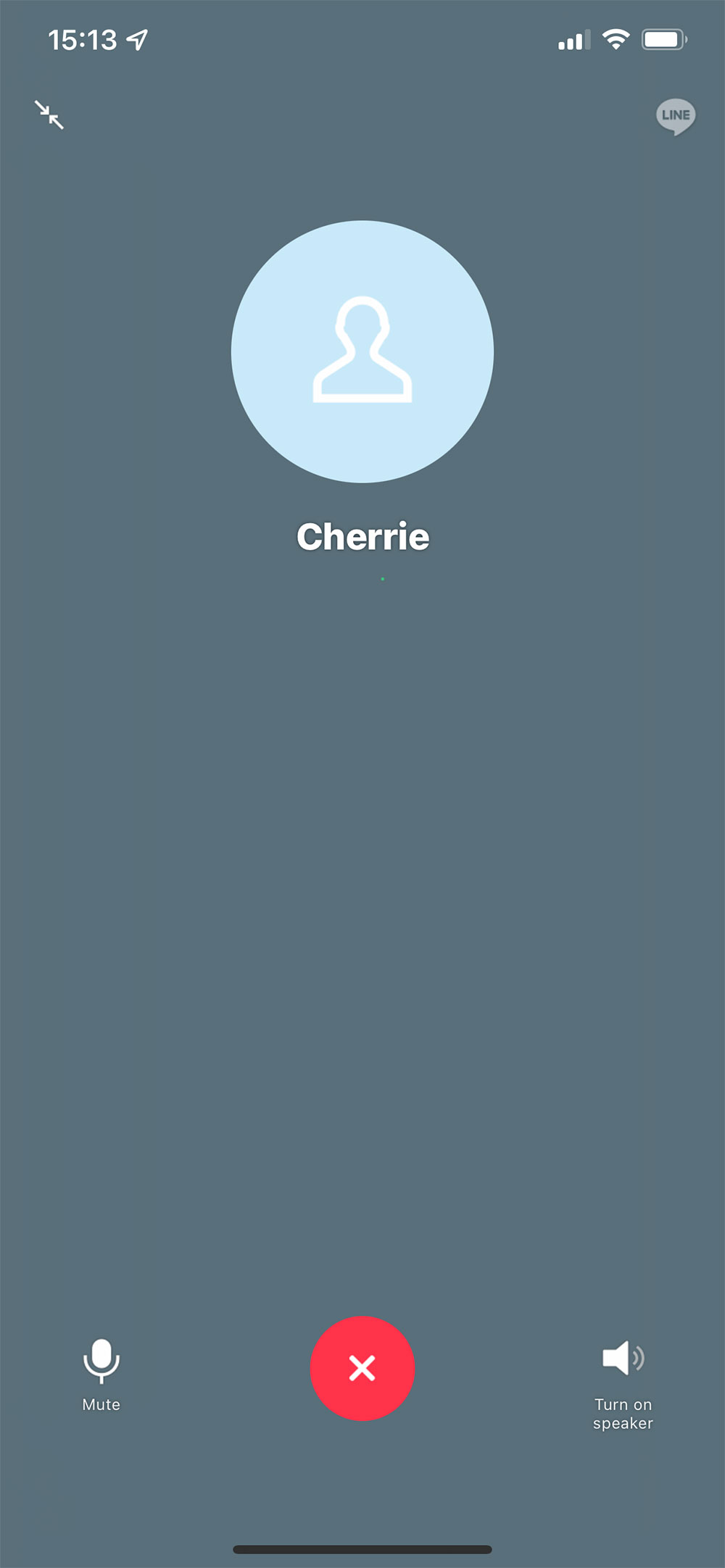Viewport: 725px width, 1568px height.
Task: Turn on the speaker
Action: [623, 1385]
